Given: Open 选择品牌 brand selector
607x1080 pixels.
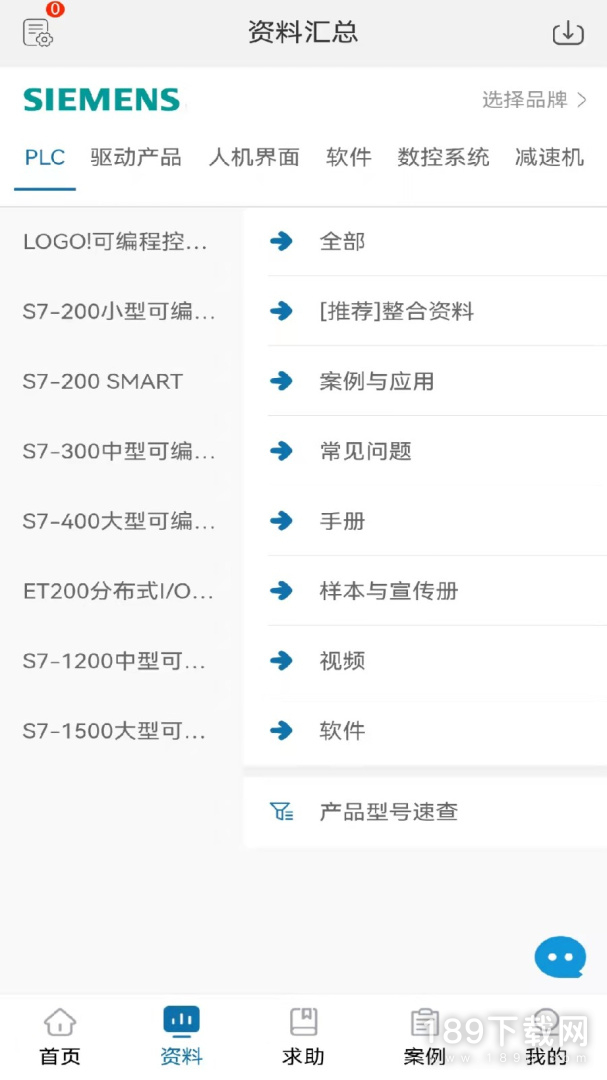Looking at the screenshot, I should (x=534, y=100).
